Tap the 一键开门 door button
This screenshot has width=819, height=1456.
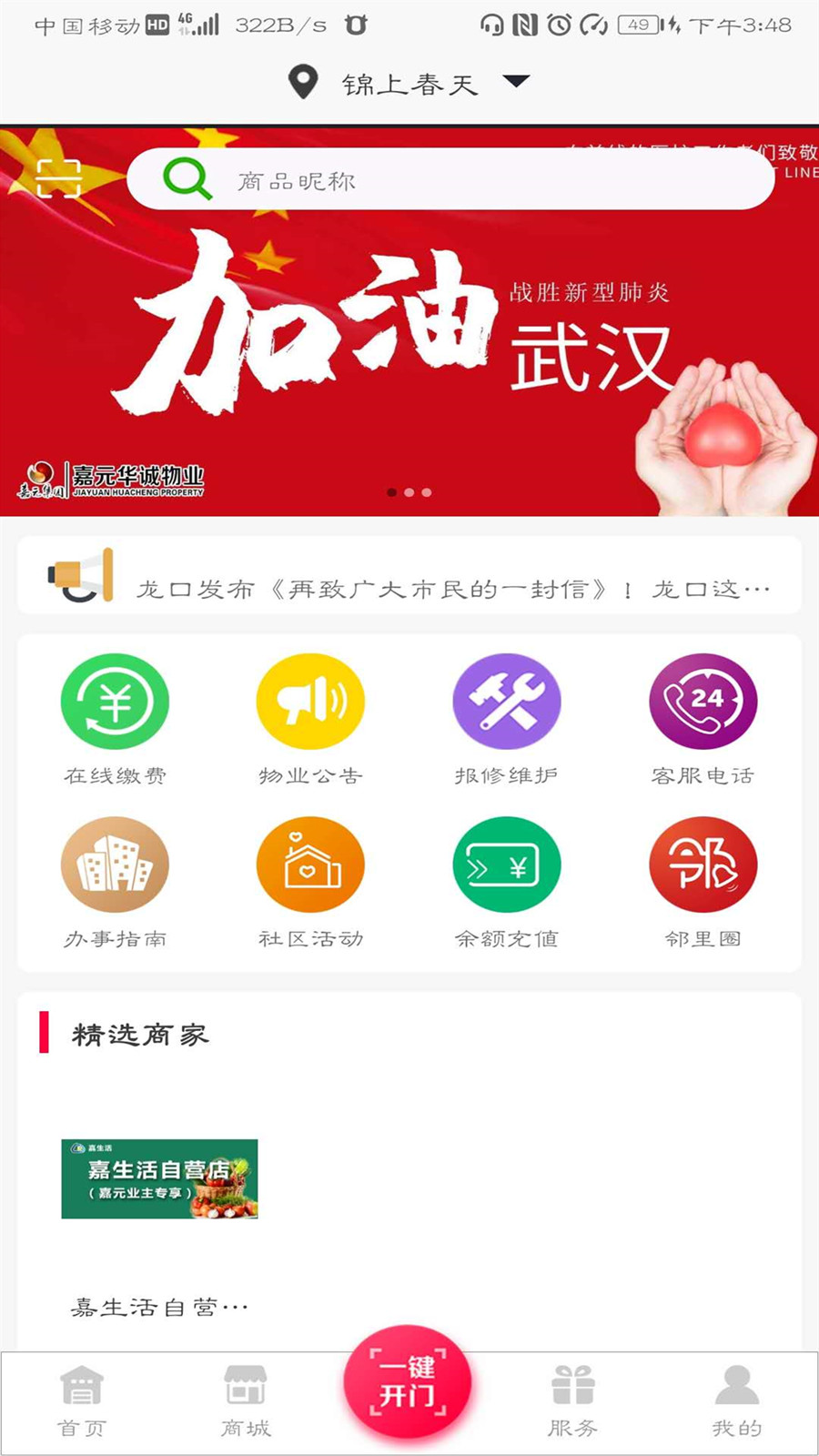408,1383
